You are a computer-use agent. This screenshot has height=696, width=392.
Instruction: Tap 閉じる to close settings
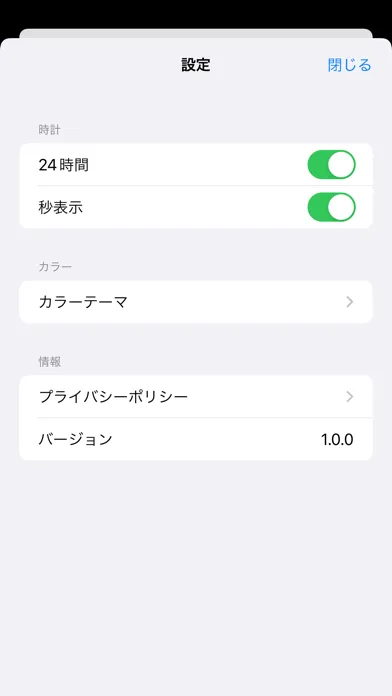(349, 65)
